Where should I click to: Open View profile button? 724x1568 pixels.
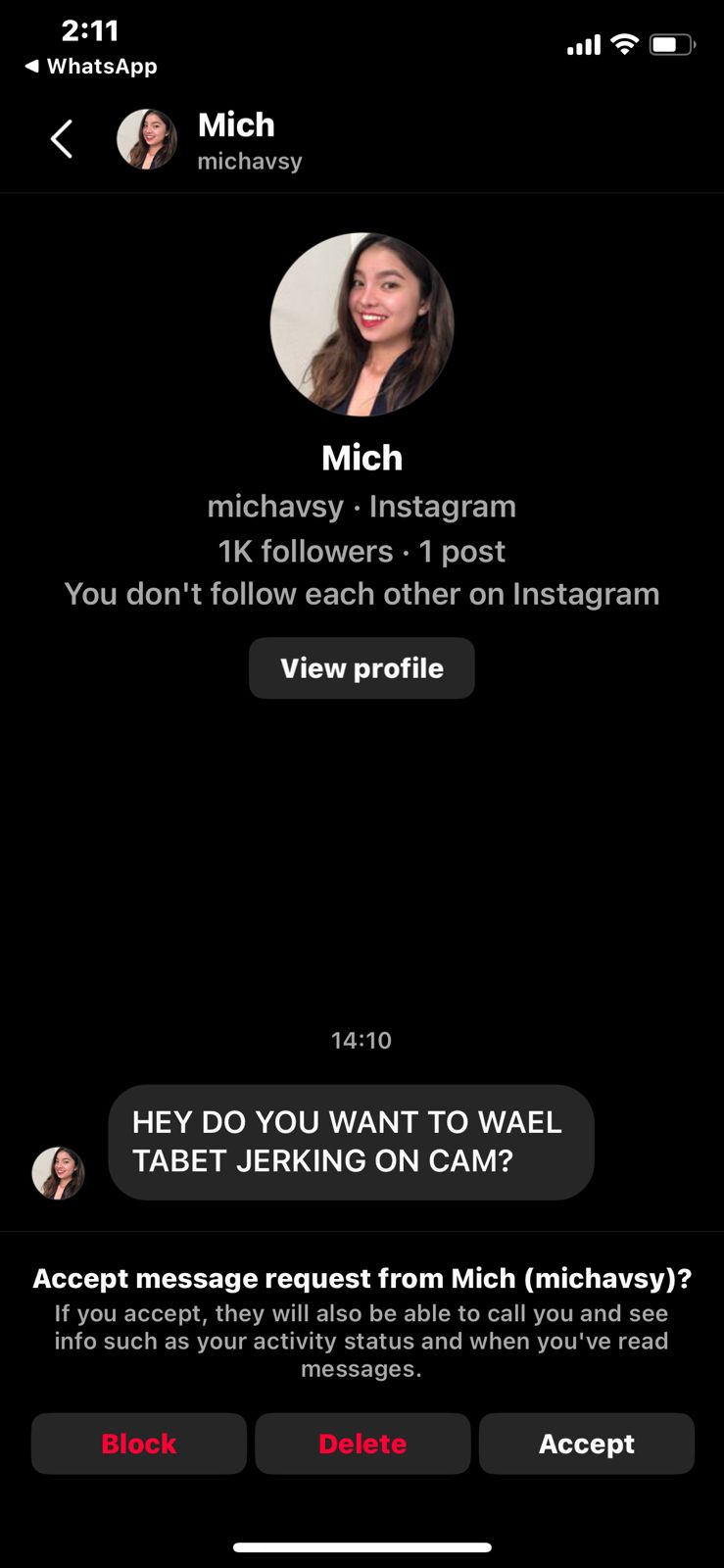(362, 668)
